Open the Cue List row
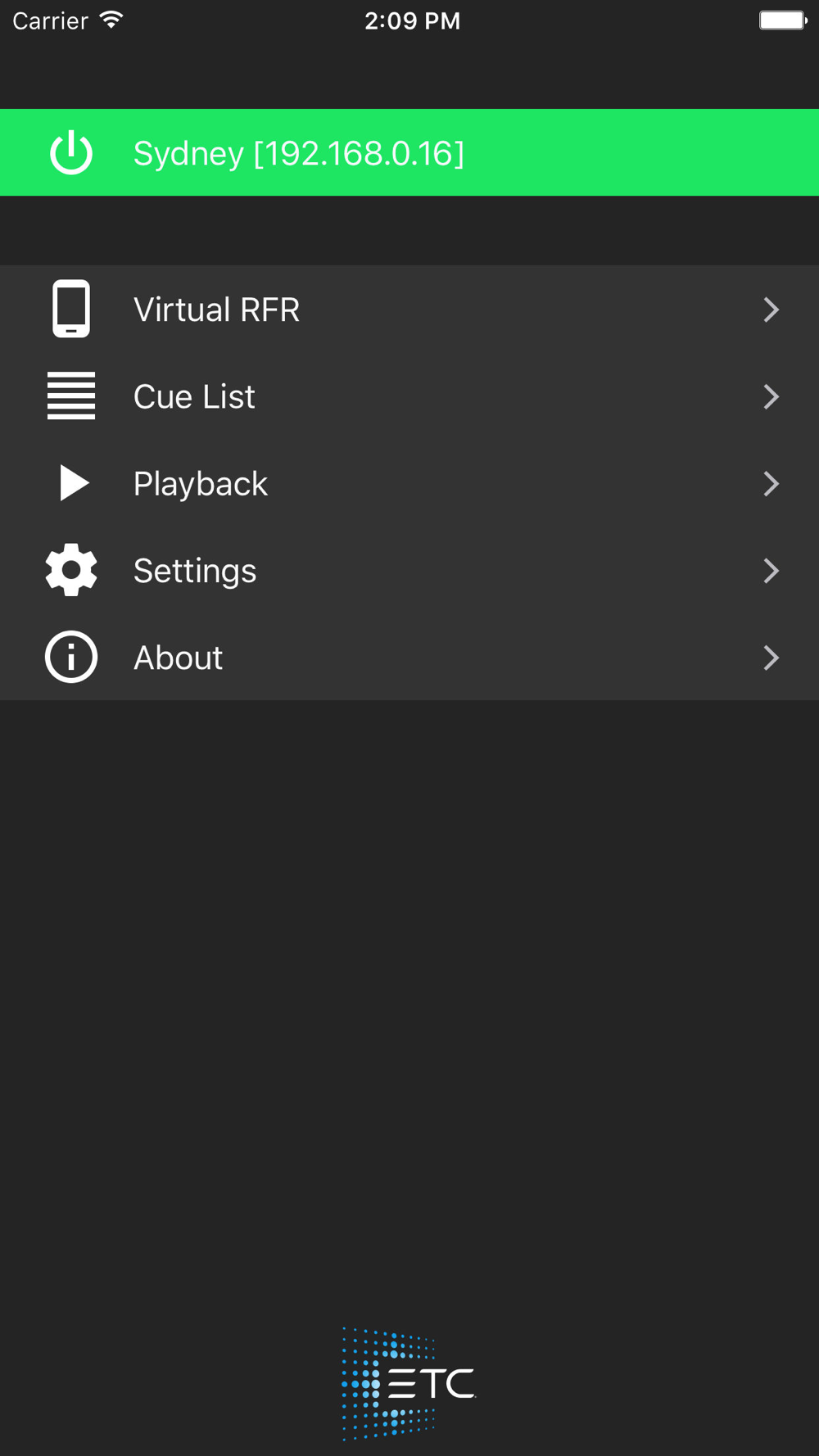819x1456 pixels. coord(409,396)
